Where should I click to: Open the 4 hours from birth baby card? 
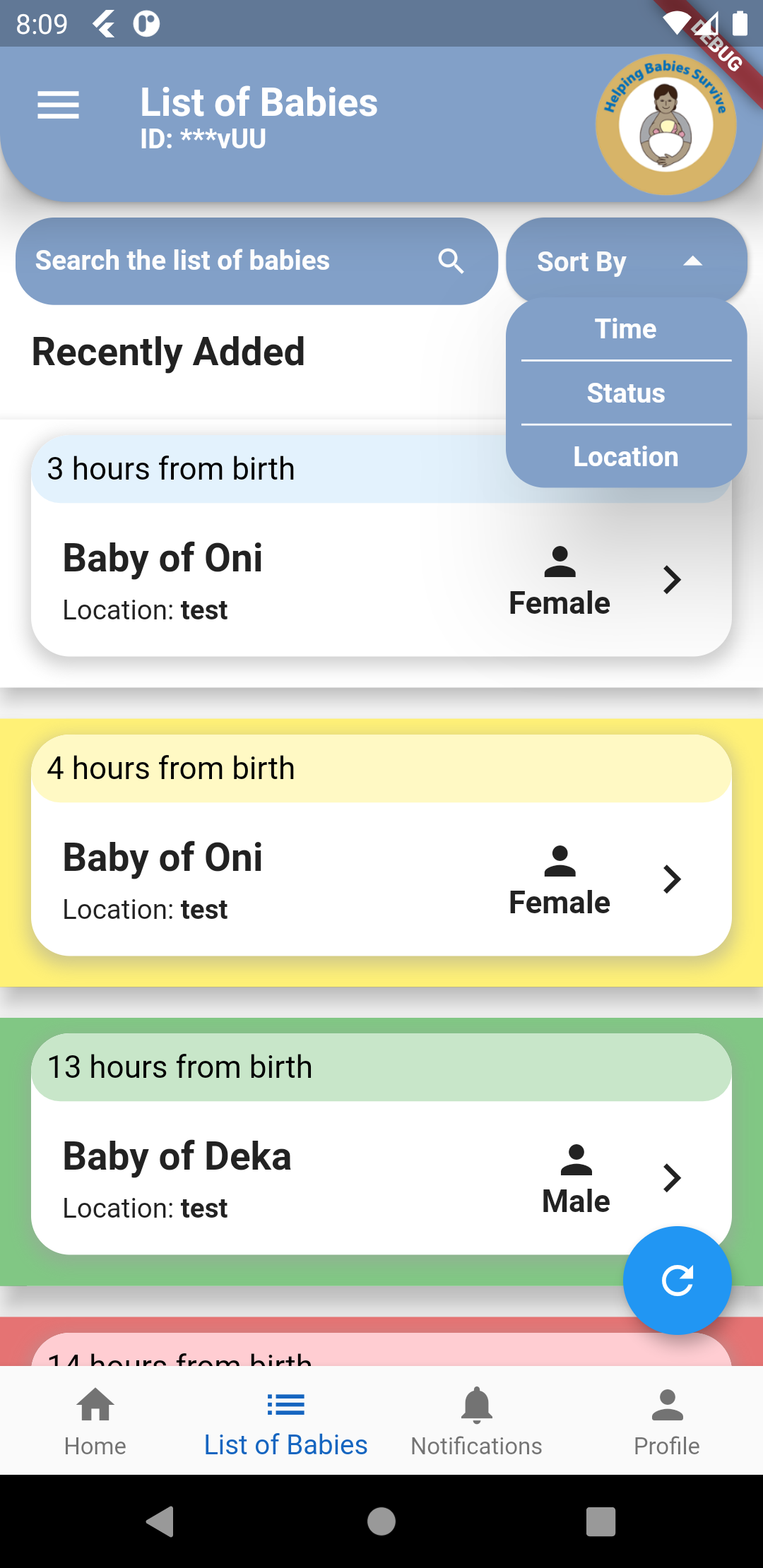[381, 879]
